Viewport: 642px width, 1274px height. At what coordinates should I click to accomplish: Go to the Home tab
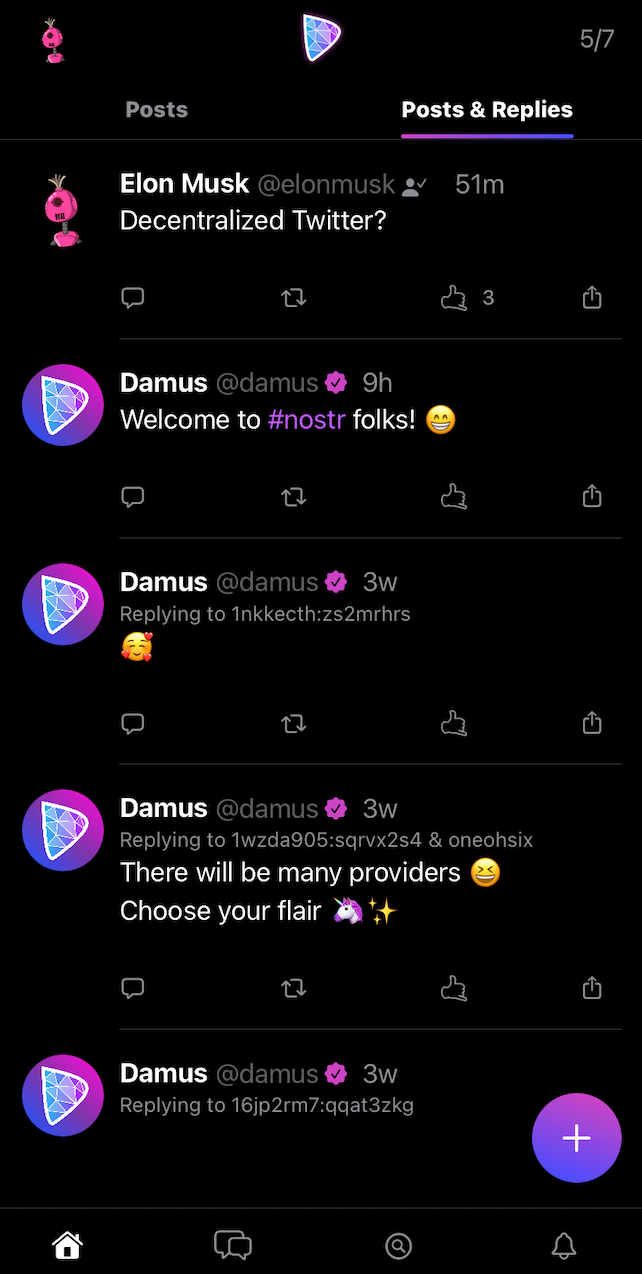67,1245
